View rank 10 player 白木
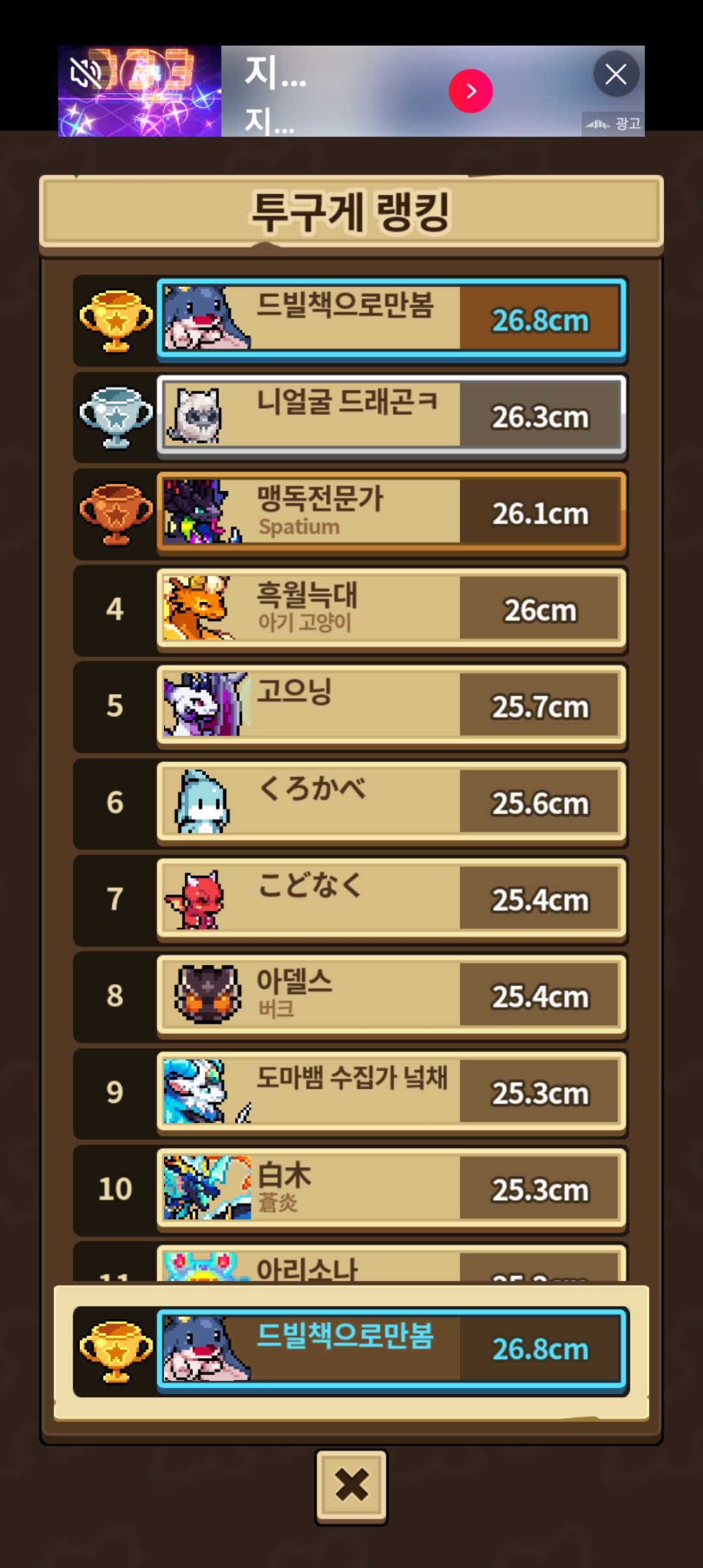Viewport: 703px width, 1568px height. (391, 1188)
